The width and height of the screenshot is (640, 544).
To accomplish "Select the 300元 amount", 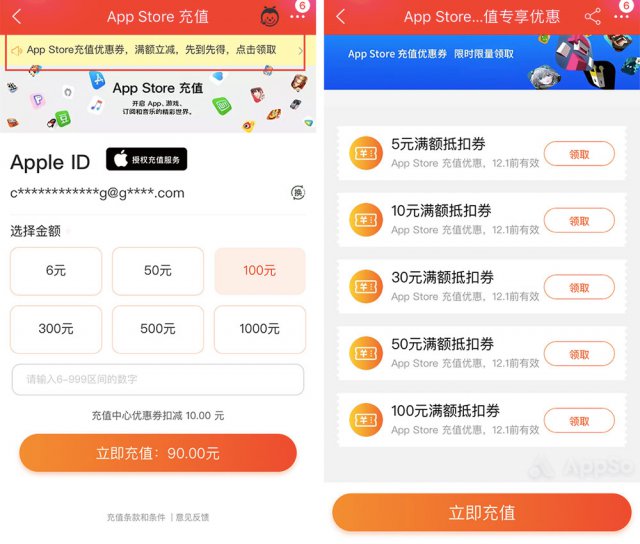I will [x=56, y=329].
